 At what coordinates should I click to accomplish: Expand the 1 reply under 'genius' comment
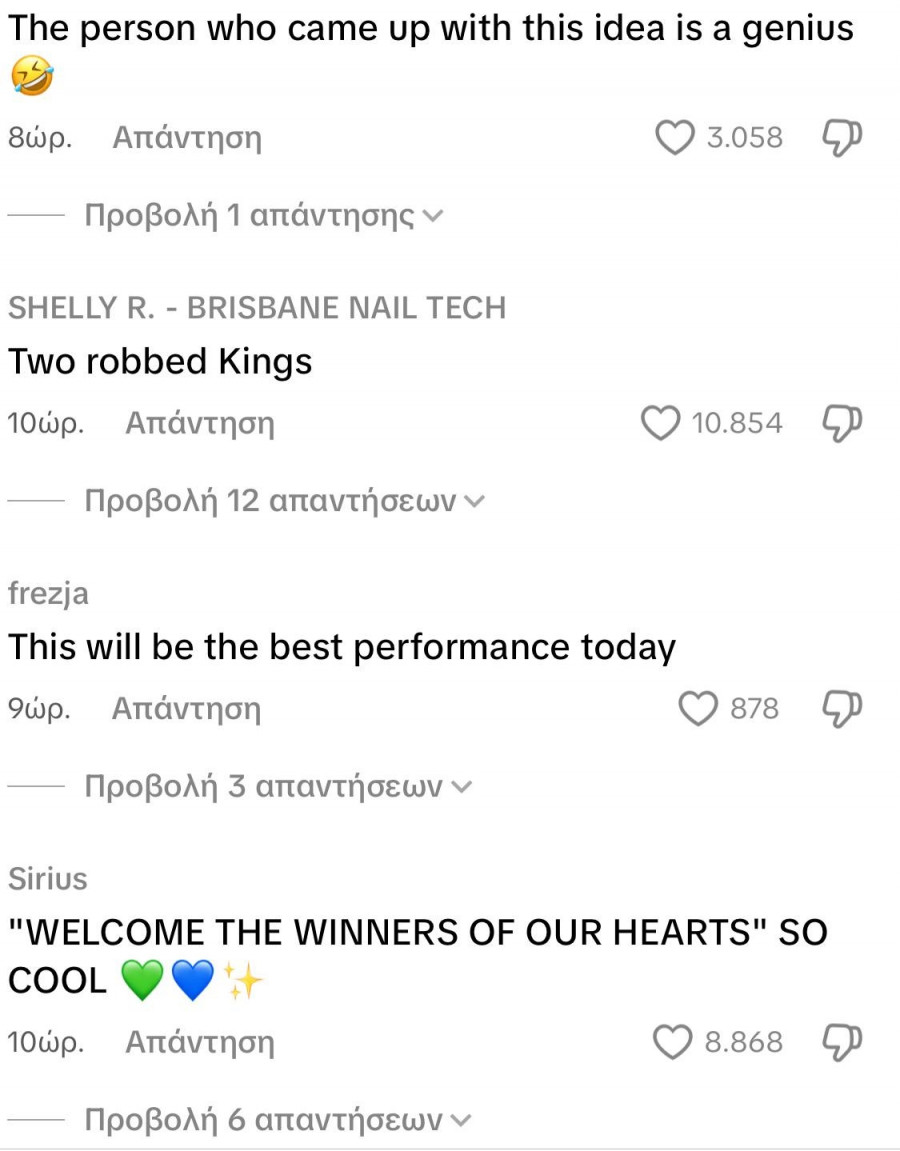point(264,215)
